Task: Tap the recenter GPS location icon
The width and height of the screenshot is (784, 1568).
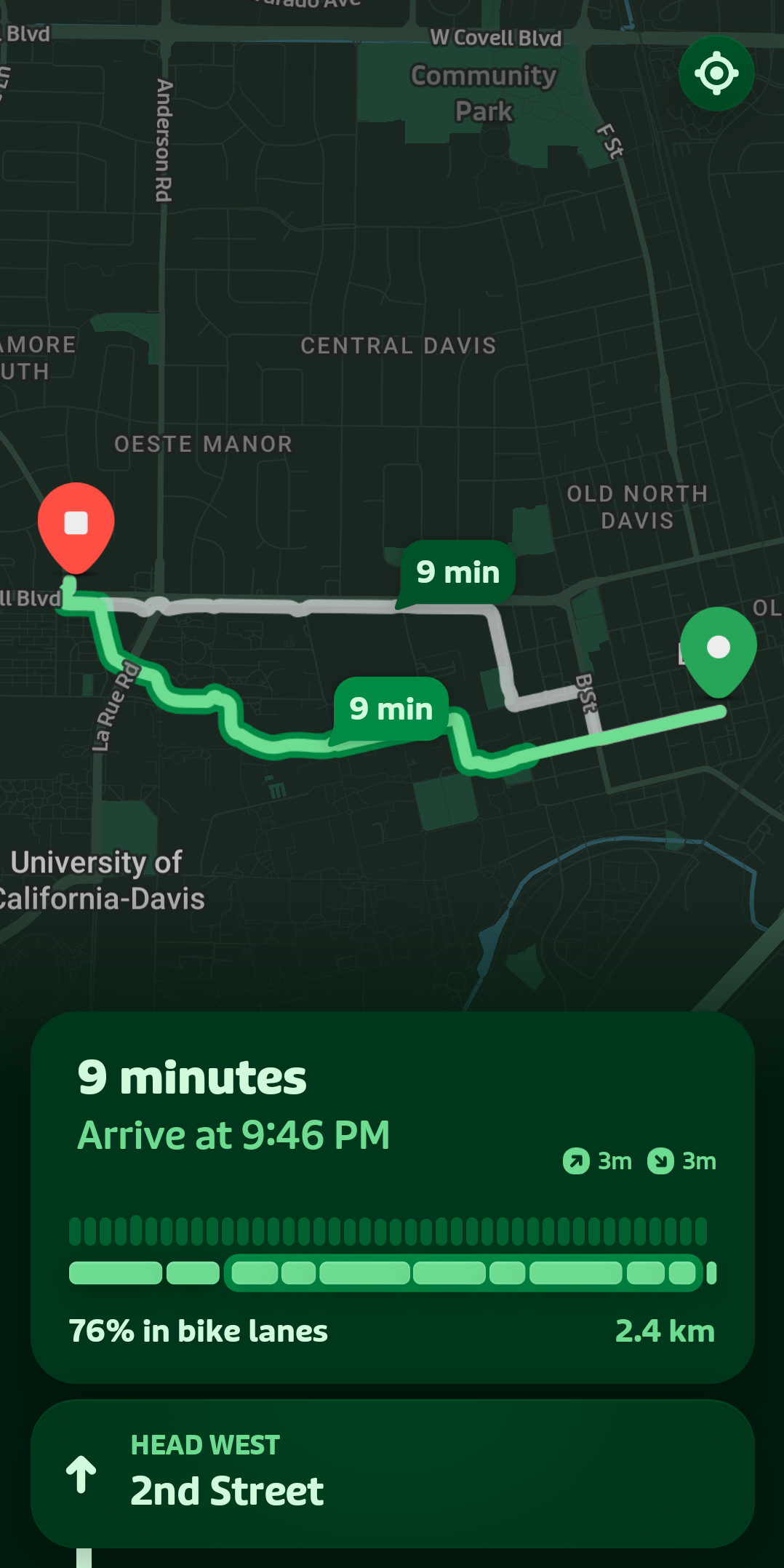Action: coord(716,73)
